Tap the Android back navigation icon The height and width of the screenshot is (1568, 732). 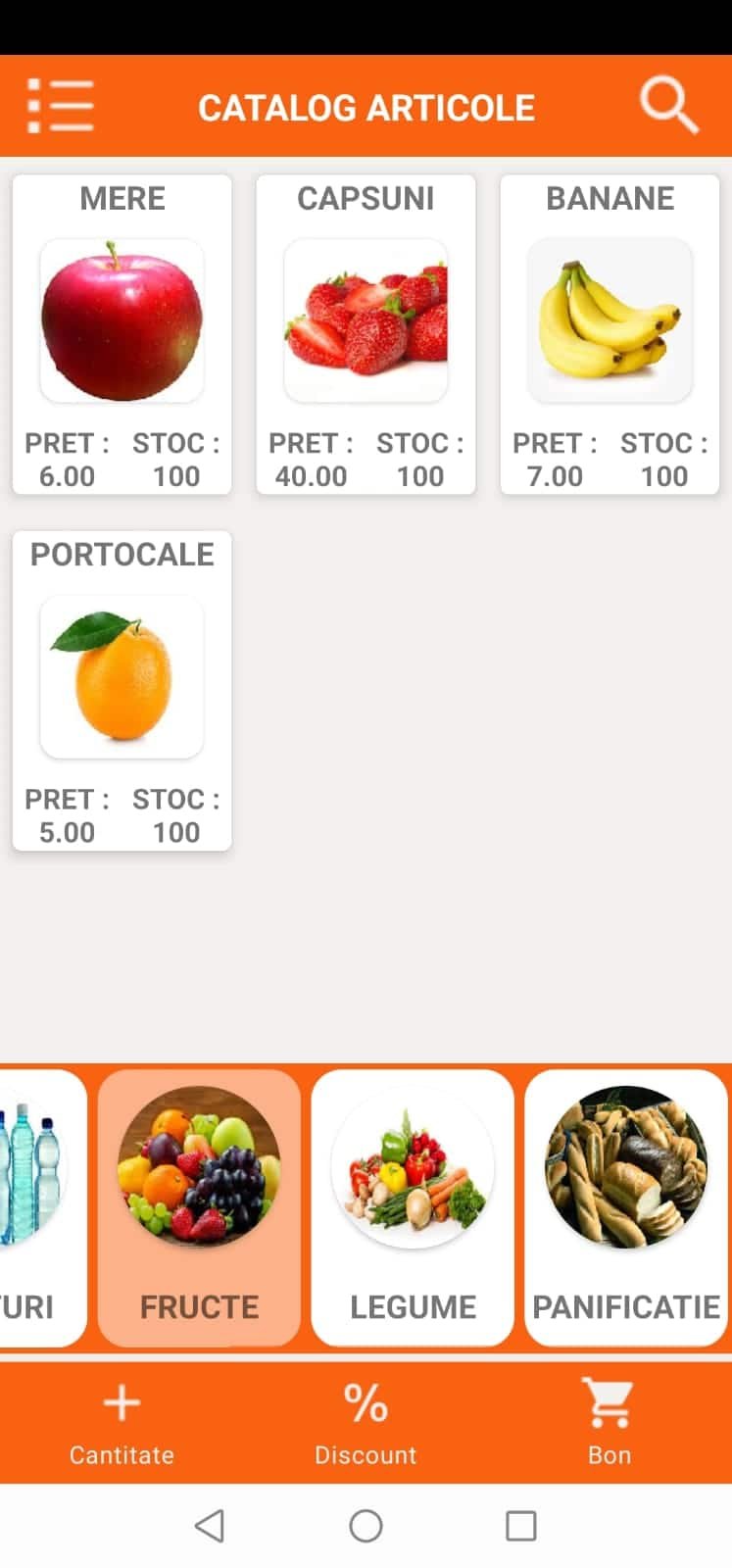pos(210,1525)
